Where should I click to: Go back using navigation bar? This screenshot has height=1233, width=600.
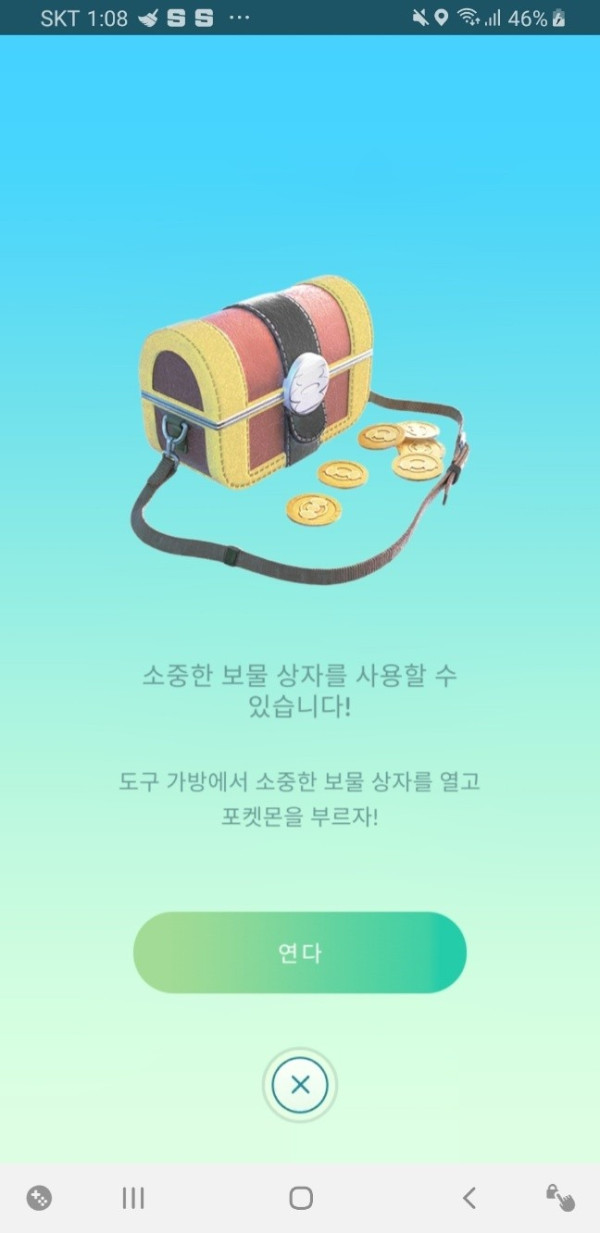[468, 1198]
